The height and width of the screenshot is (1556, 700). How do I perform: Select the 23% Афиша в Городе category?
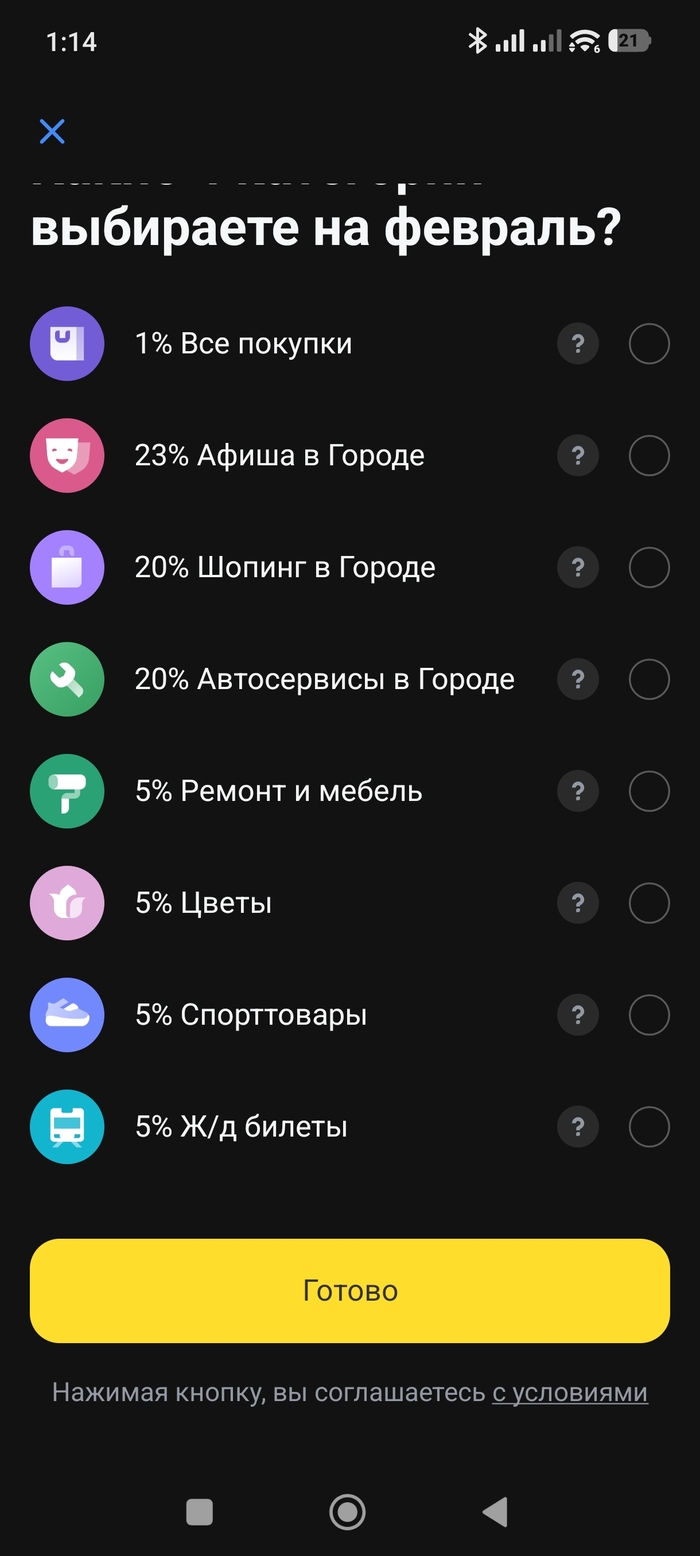[x=649, y=456]
